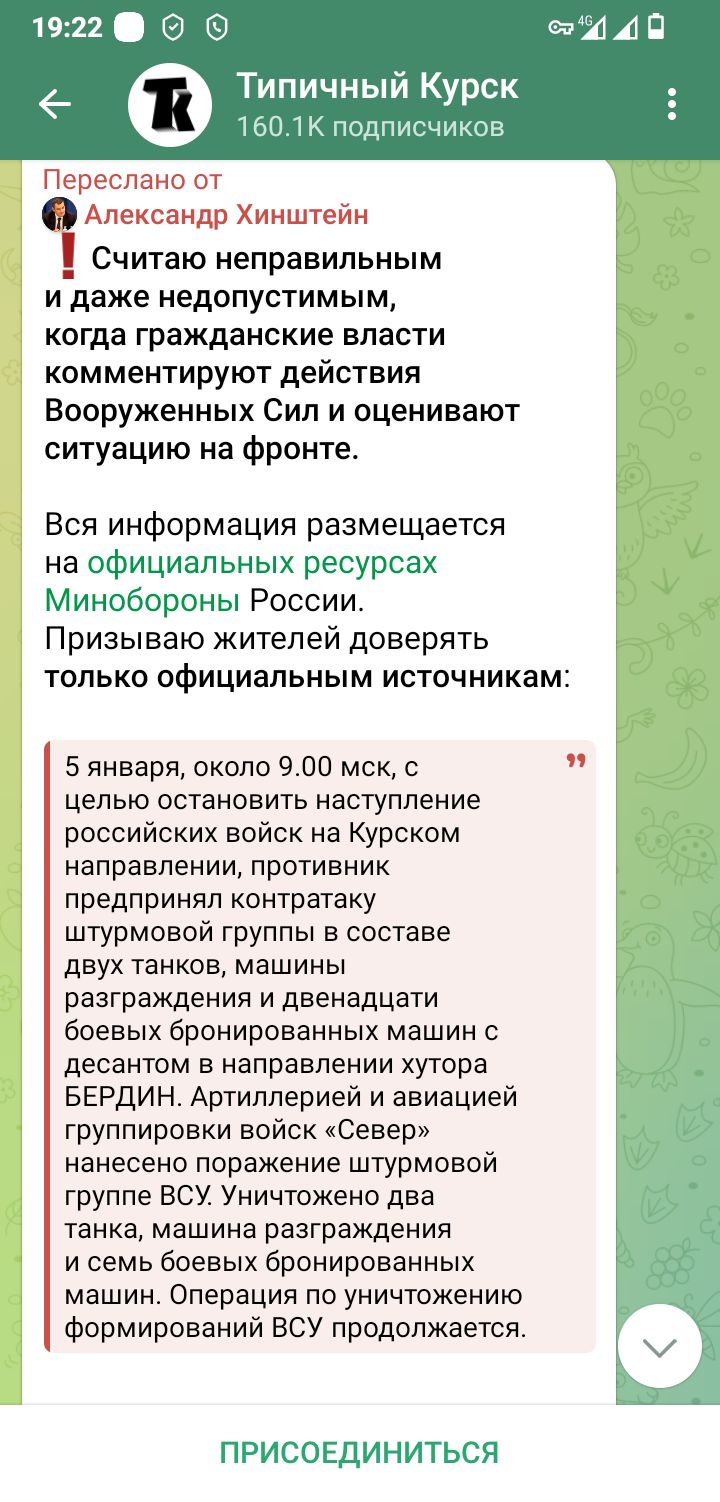The width and height of the screenshot is (720, 1502).
Task: Tap the scroll-to-bottom arrow button
Action: pos(660,1346)
